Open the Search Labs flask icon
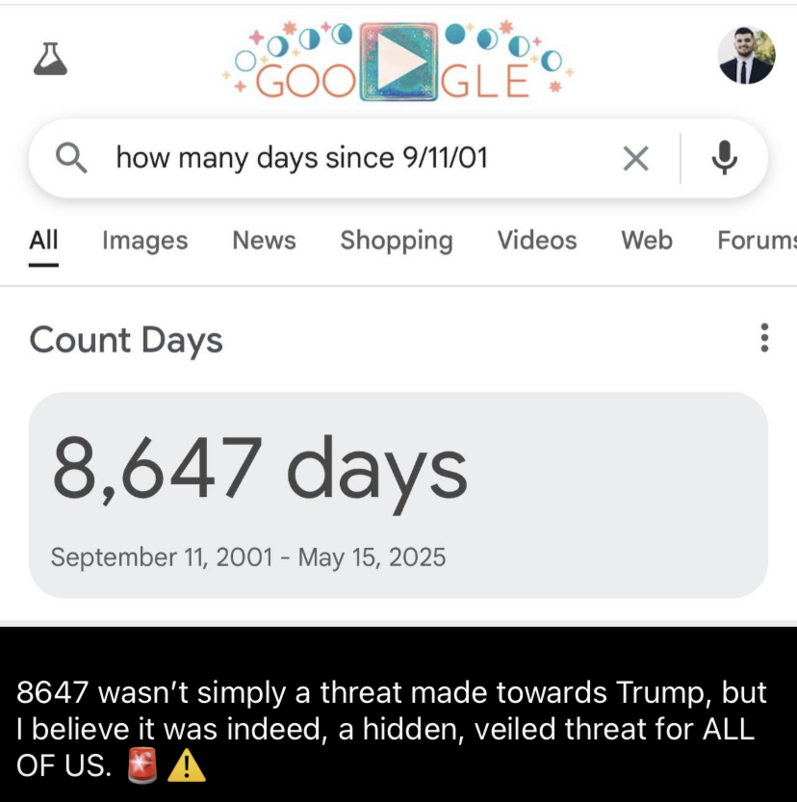 [x=49, y=60]
